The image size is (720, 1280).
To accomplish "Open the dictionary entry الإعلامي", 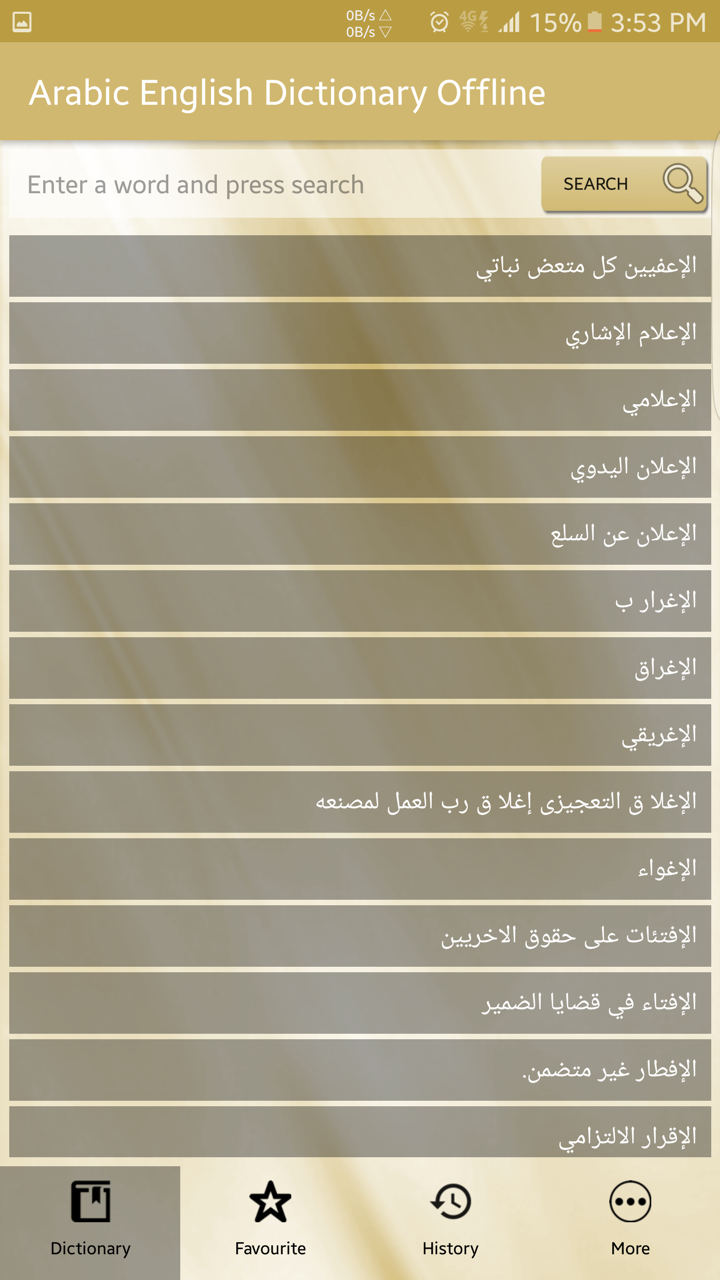I will tap(360, 399).
